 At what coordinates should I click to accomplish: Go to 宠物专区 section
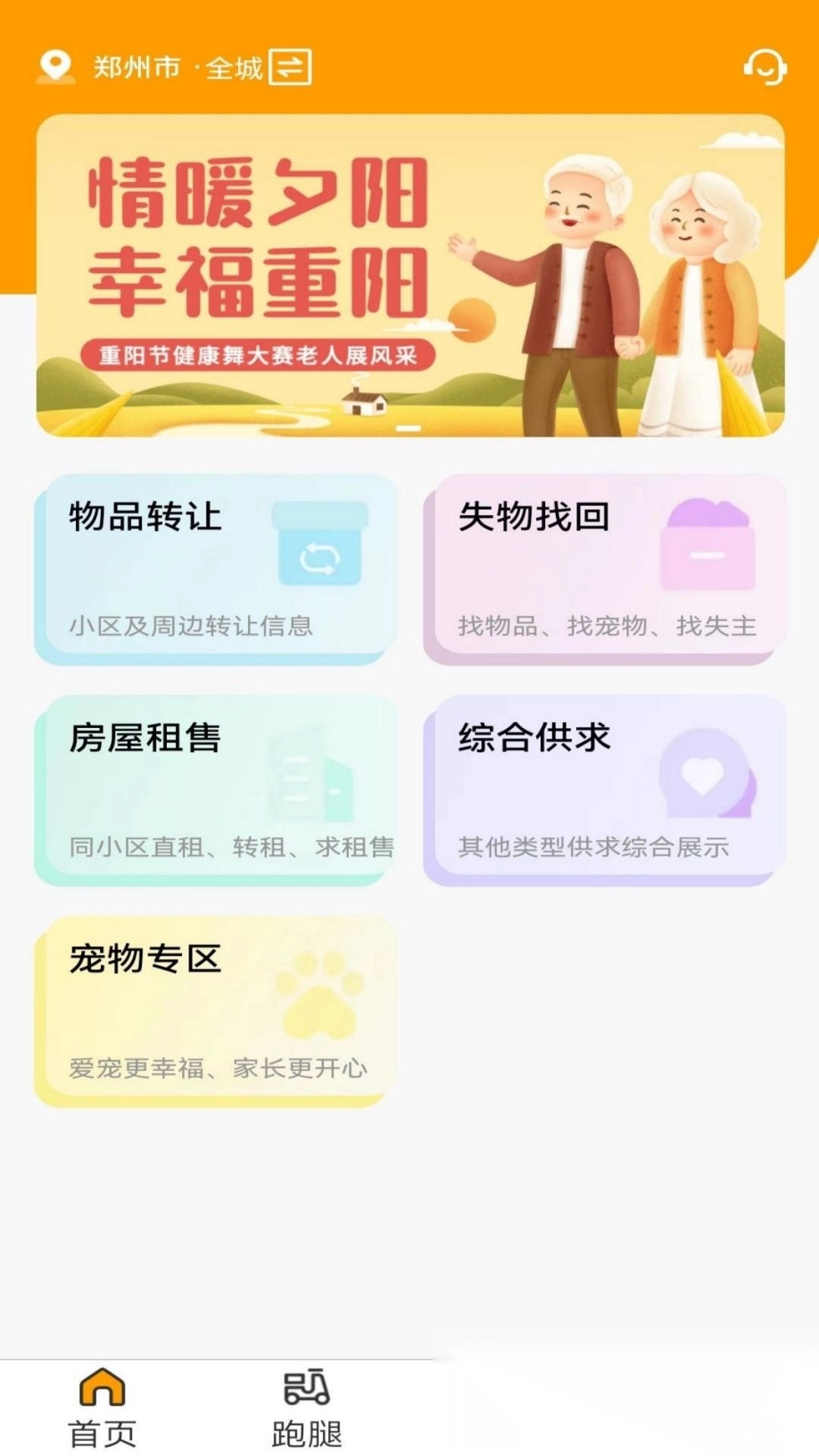216,1011
